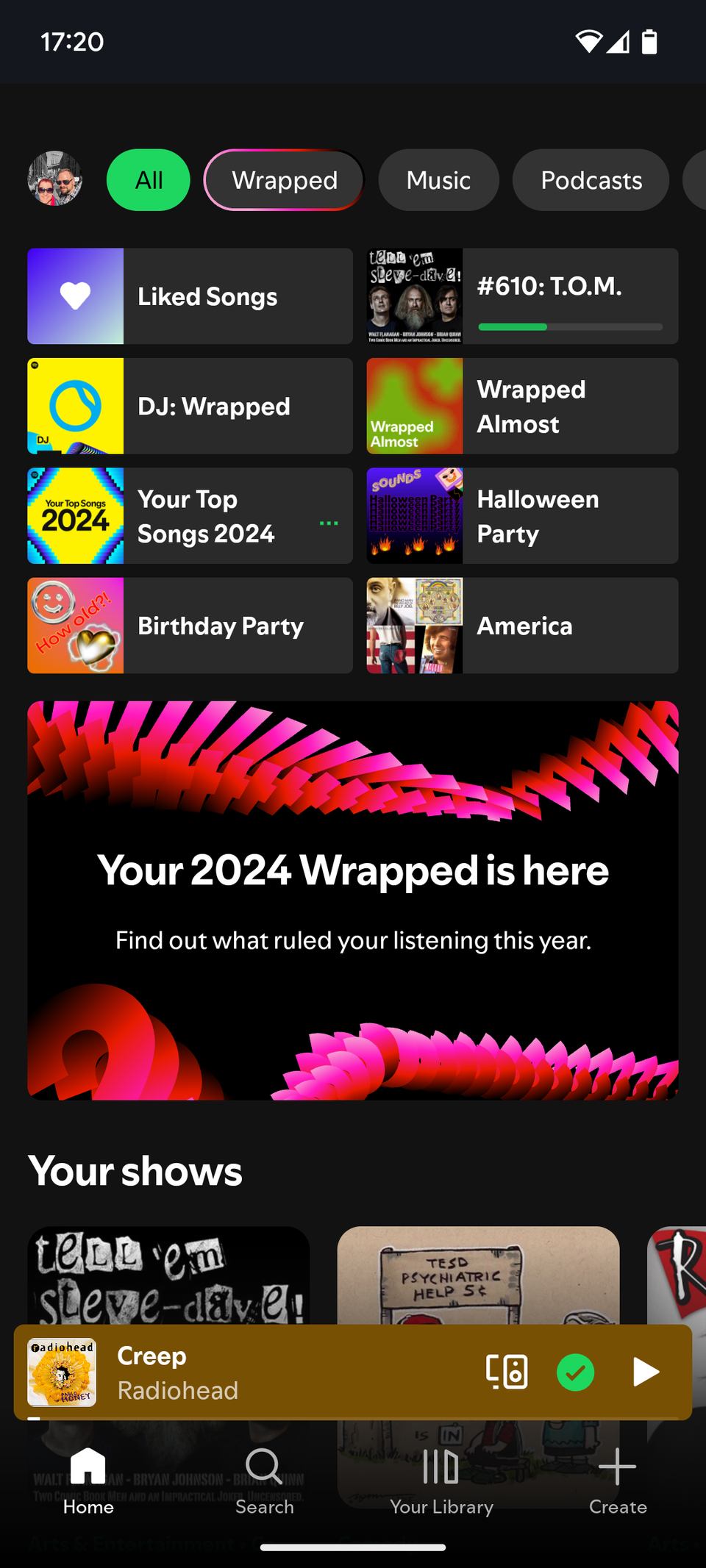
Task: Enable the Wrapped filter chip
Action: pos(284,179)
